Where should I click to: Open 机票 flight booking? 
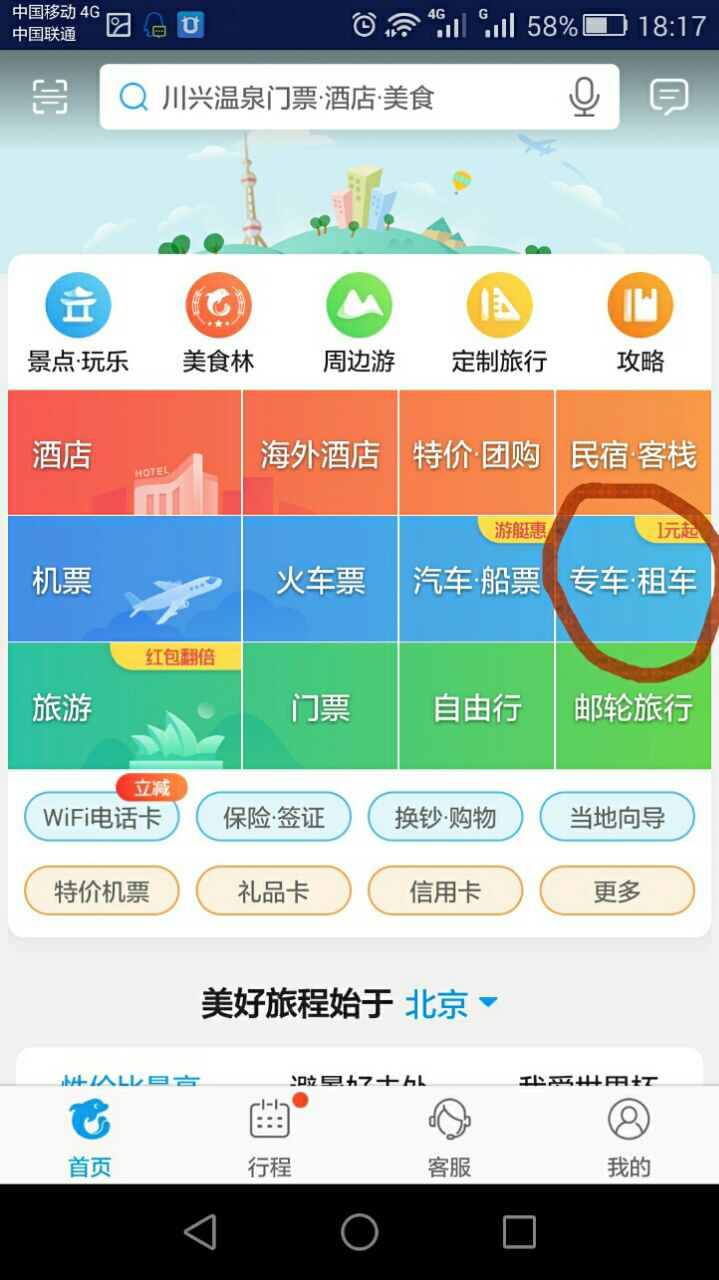pyautogui.click(x=124, y=579)
